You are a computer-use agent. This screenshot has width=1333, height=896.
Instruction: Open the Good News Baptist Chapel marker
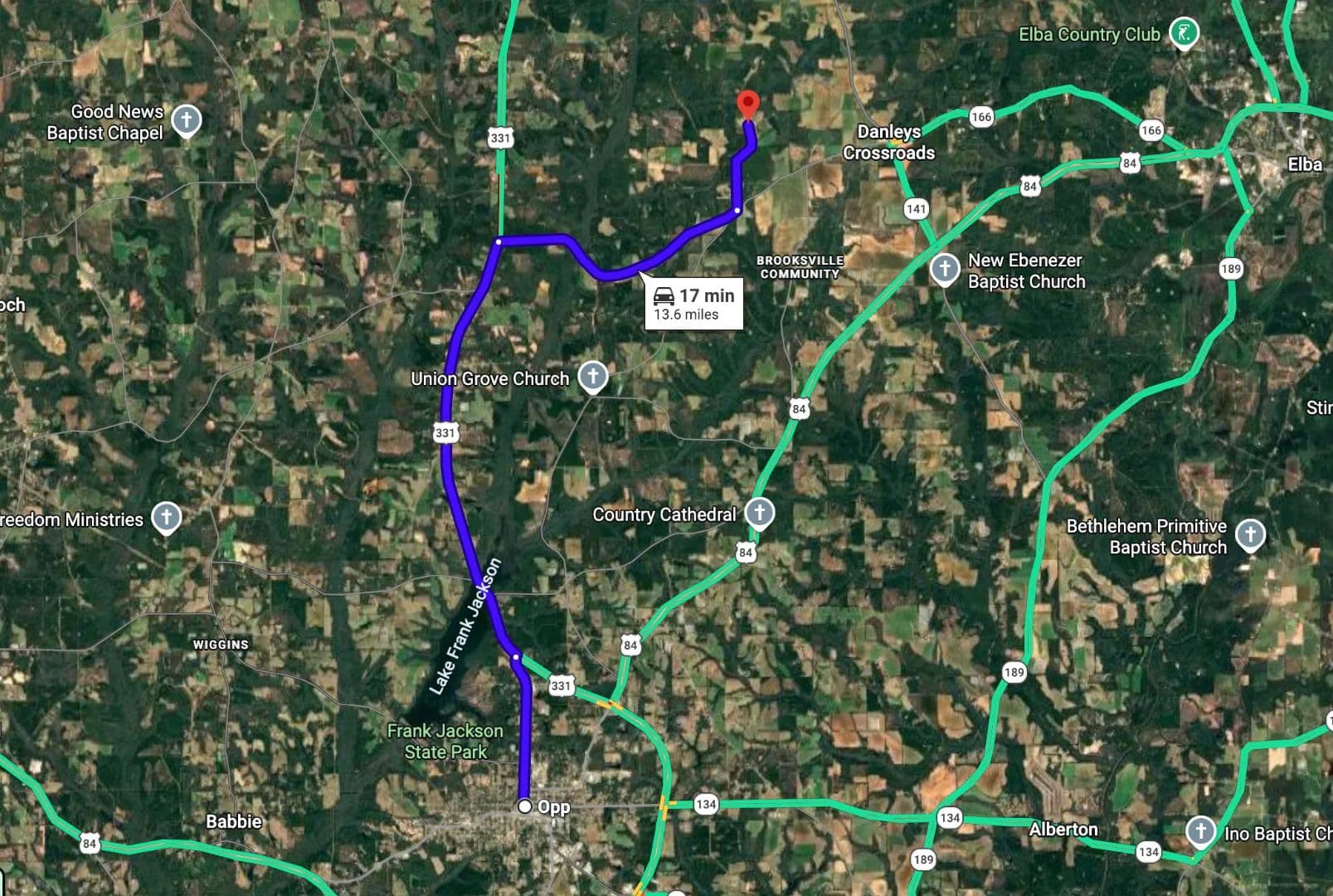coord(186,120)
